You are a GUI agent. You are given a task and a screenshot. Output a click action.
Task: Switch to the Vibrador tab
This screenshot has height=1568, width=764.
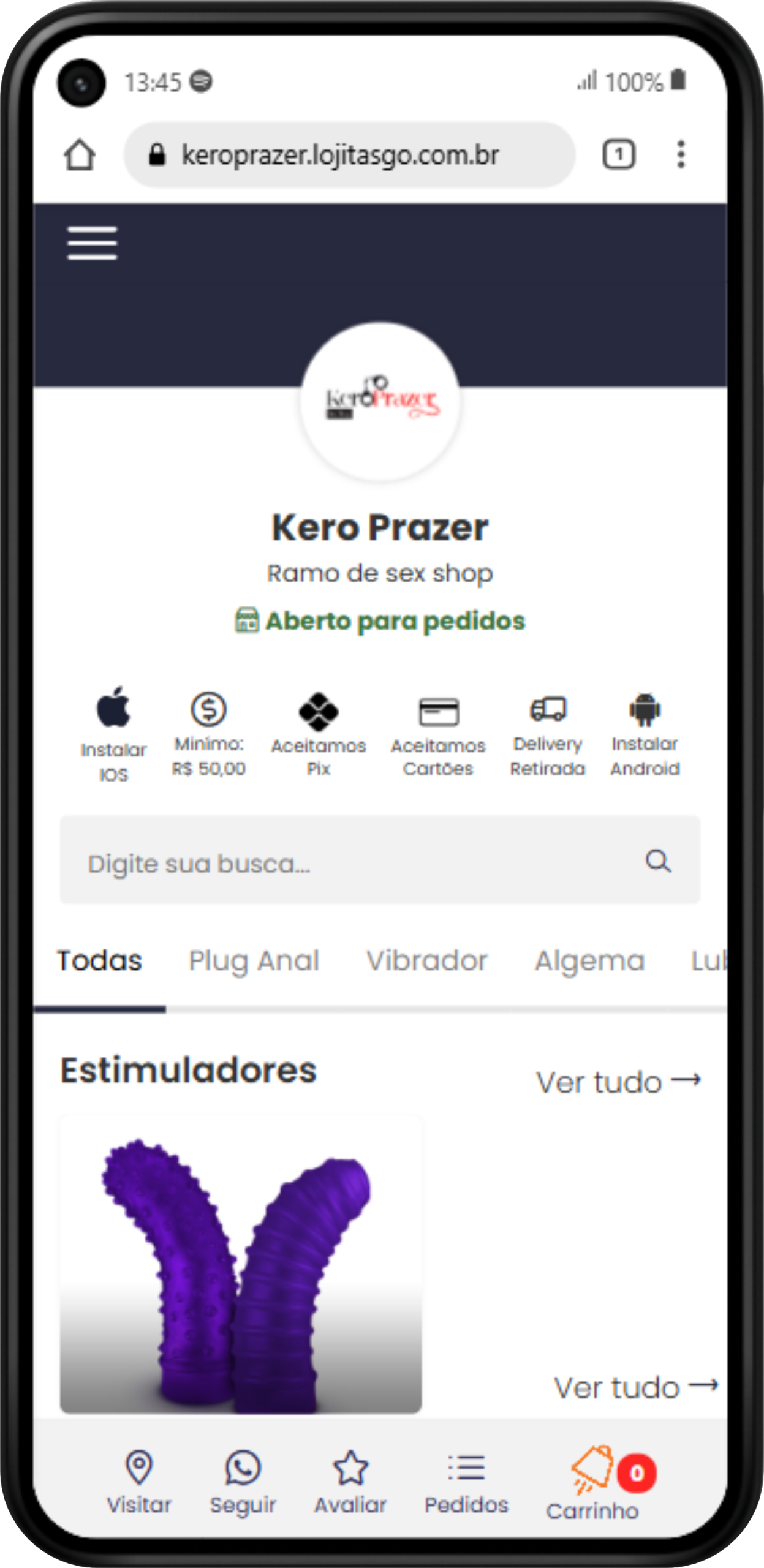click(427, 960)
